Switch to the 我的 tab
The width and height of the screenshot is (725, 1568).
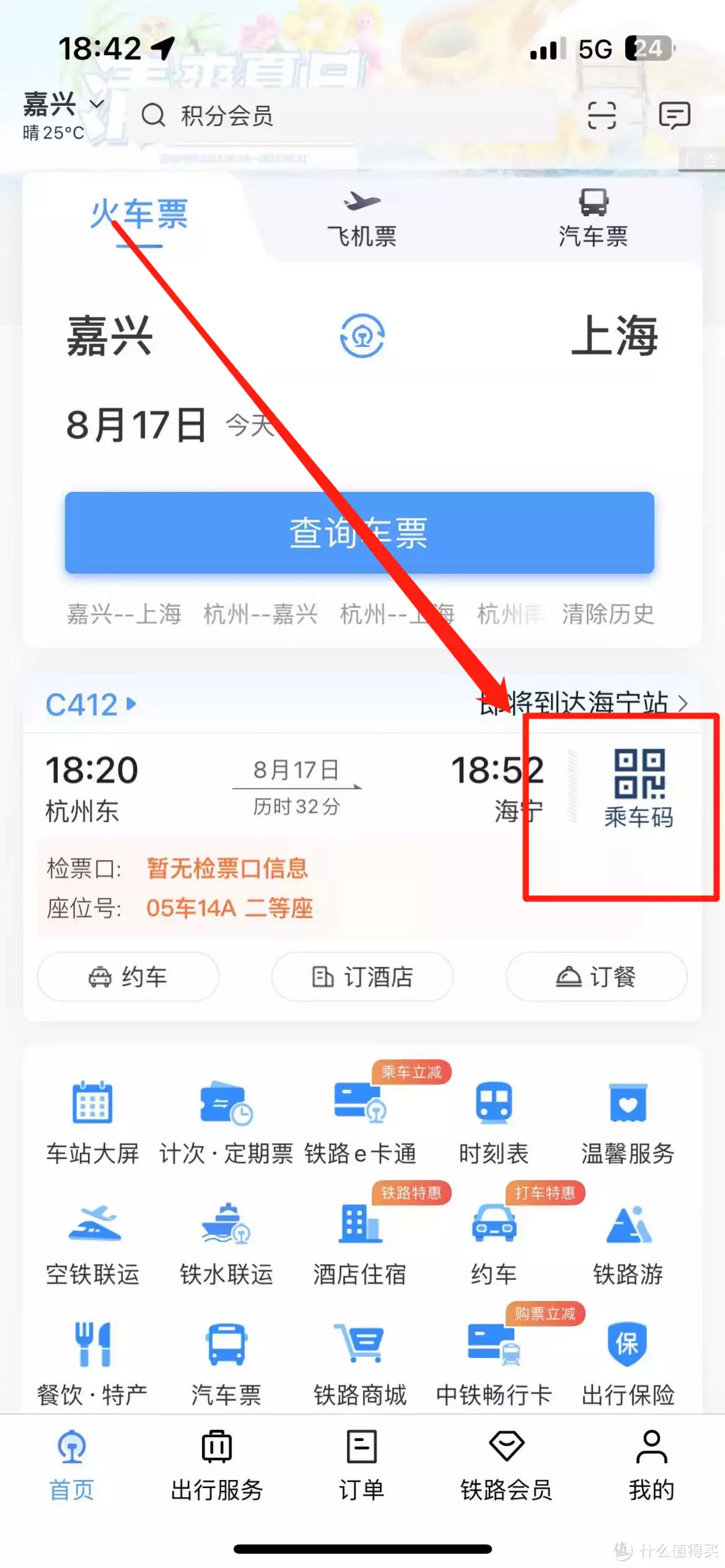coord(651,1463)
